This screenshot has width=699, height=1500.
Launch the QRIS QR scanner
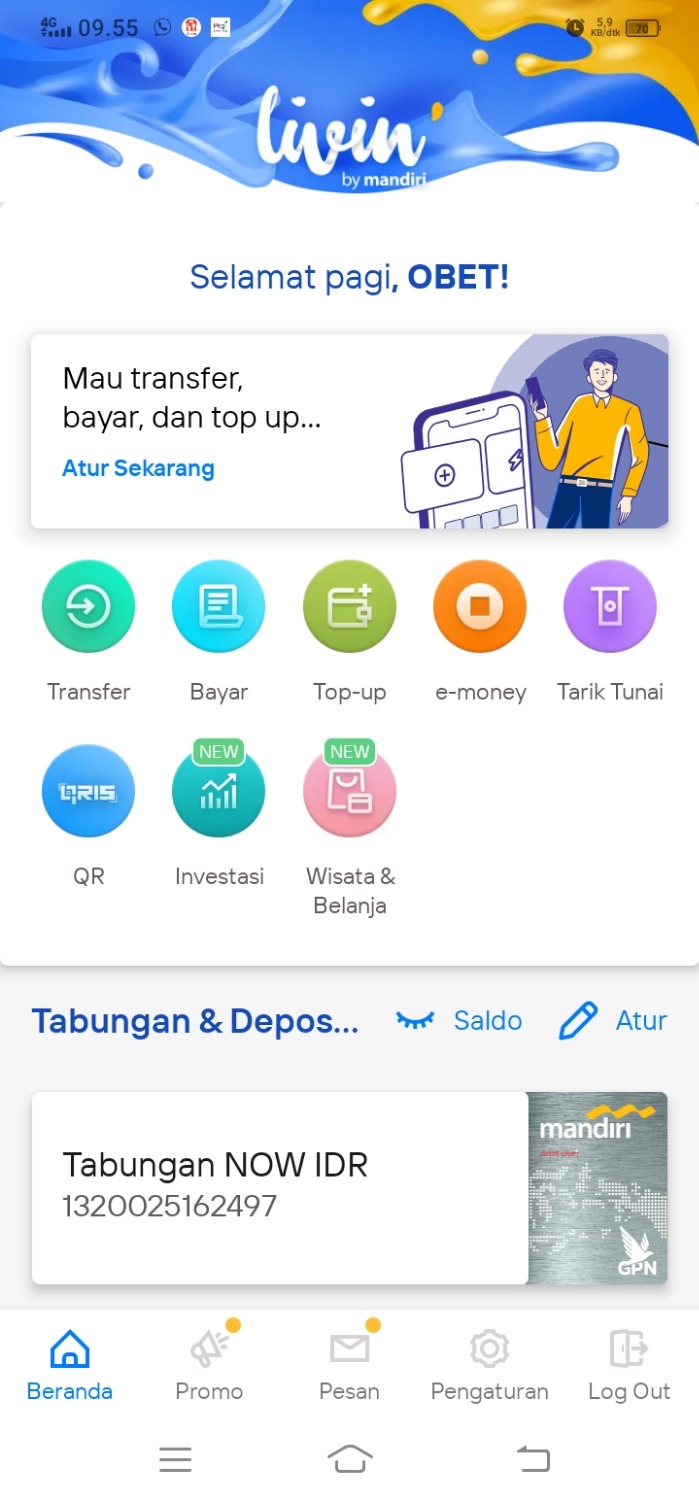[88, 792]
